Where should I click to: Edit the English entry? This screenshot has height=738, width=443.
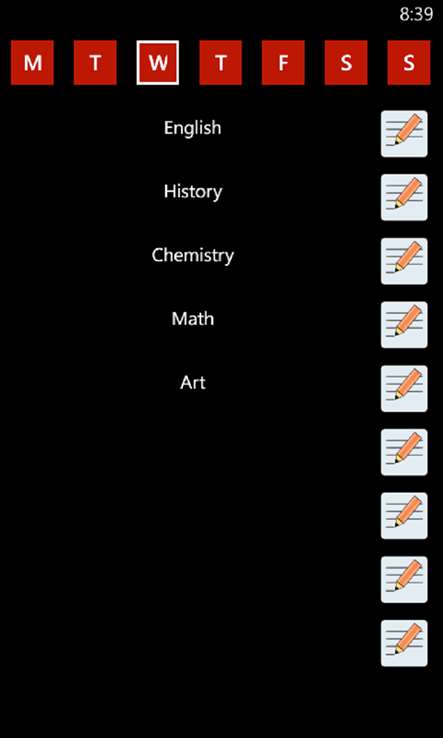404,134
